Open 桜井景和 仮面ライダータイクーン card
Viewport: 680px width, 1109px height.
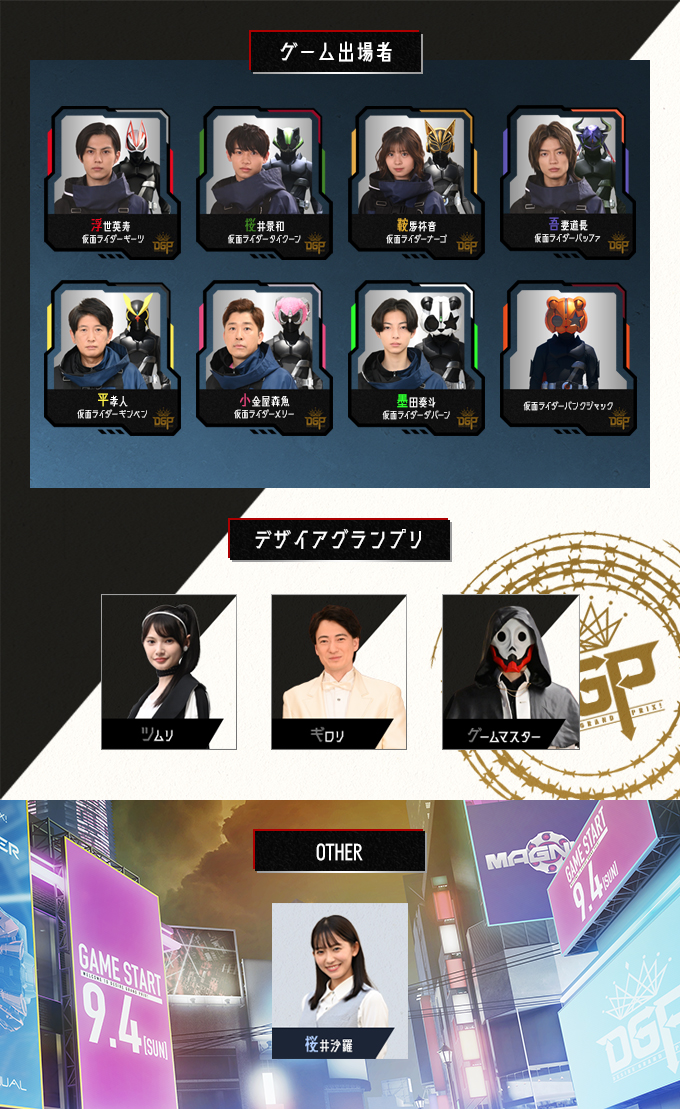coord(263,181)
